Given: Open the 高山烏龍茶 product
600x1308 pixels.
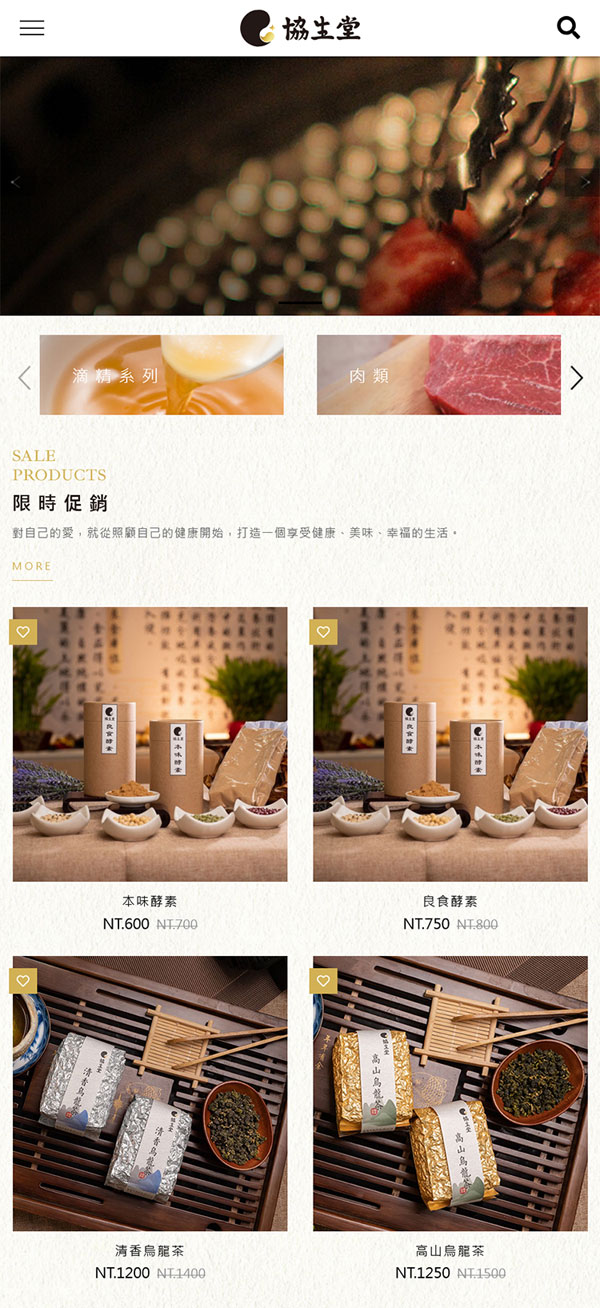Looking at the screenshot, I should coord(450,1093).
